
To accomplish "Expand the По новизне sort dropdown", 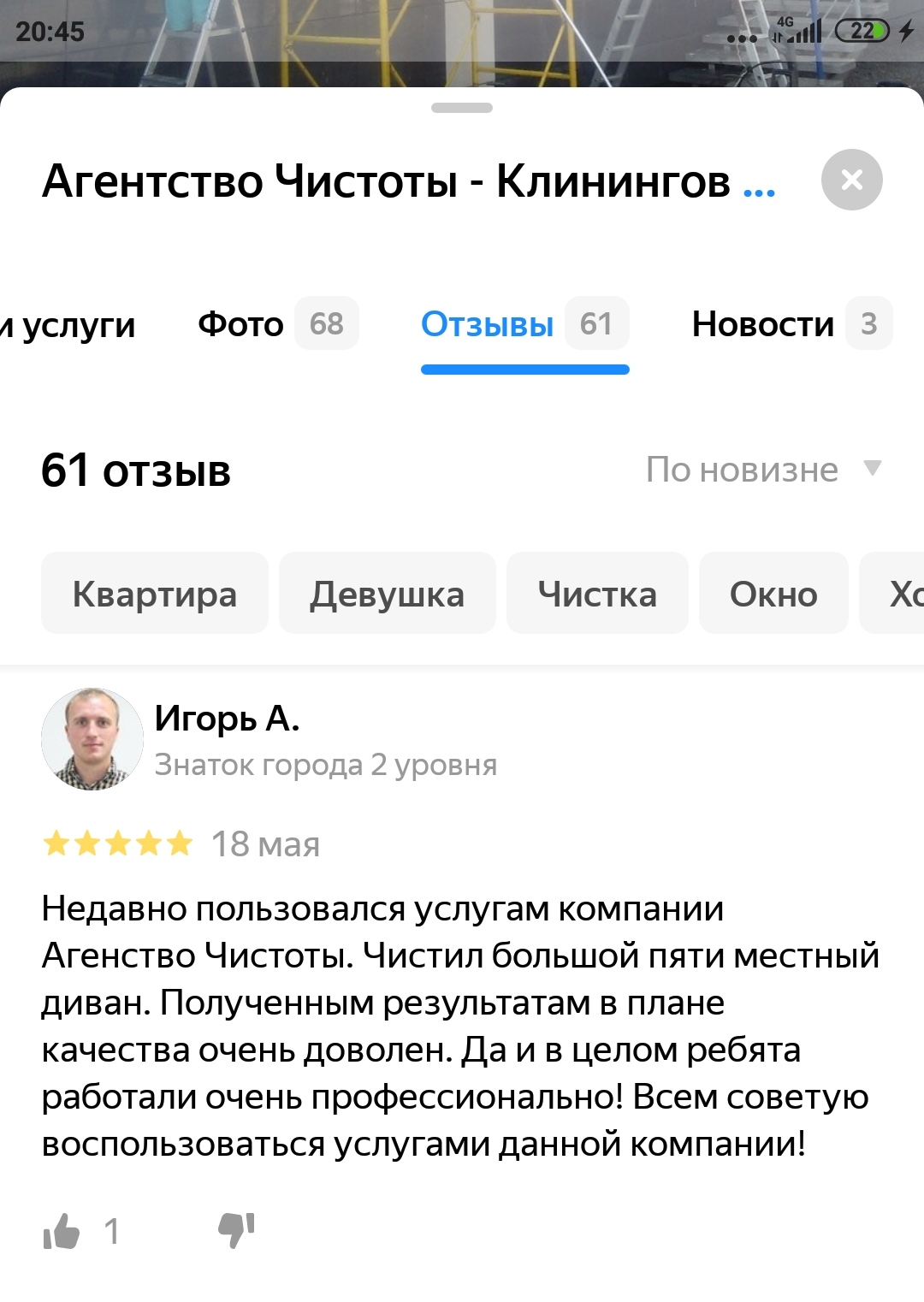I will point(763,469).
